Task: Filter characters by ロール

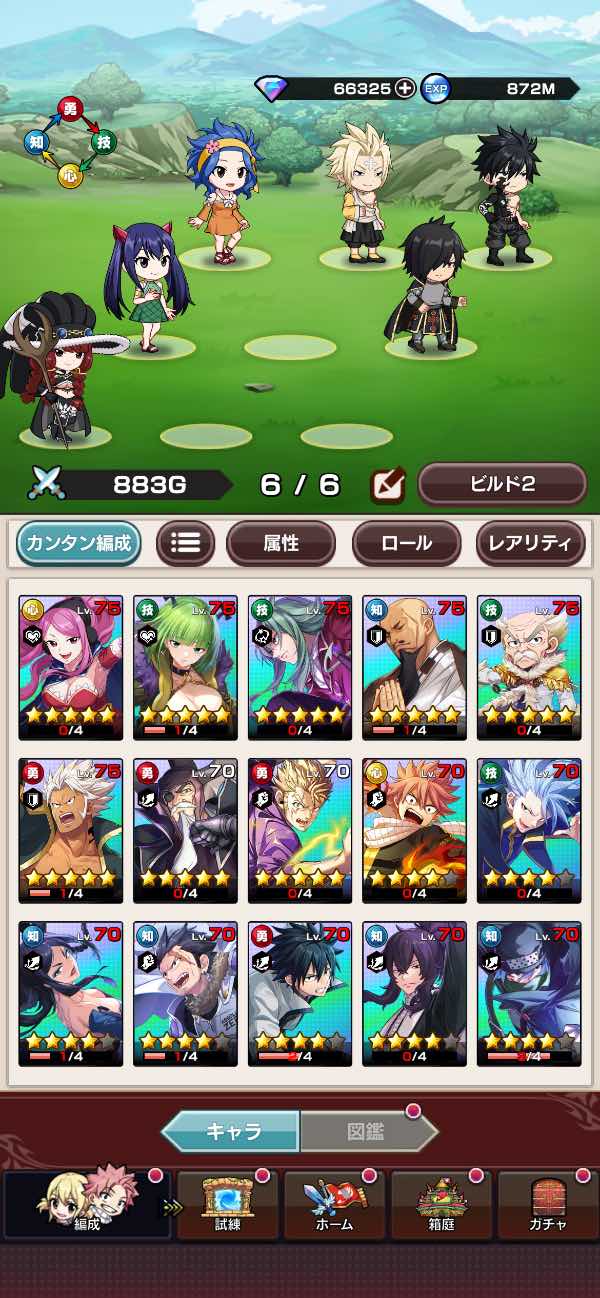Action: click(406, 544)
